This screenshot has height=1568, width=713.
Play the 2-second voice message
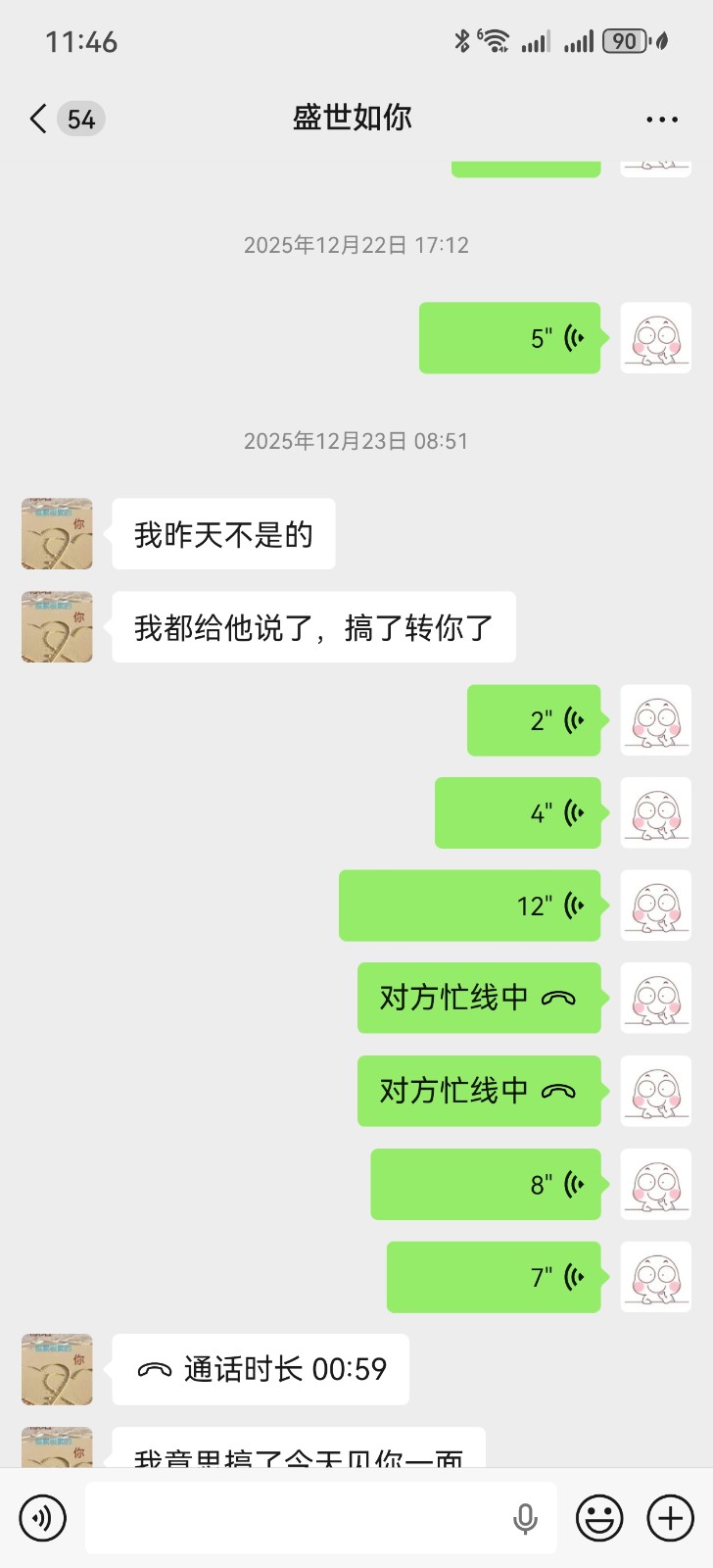coord(534,720)
